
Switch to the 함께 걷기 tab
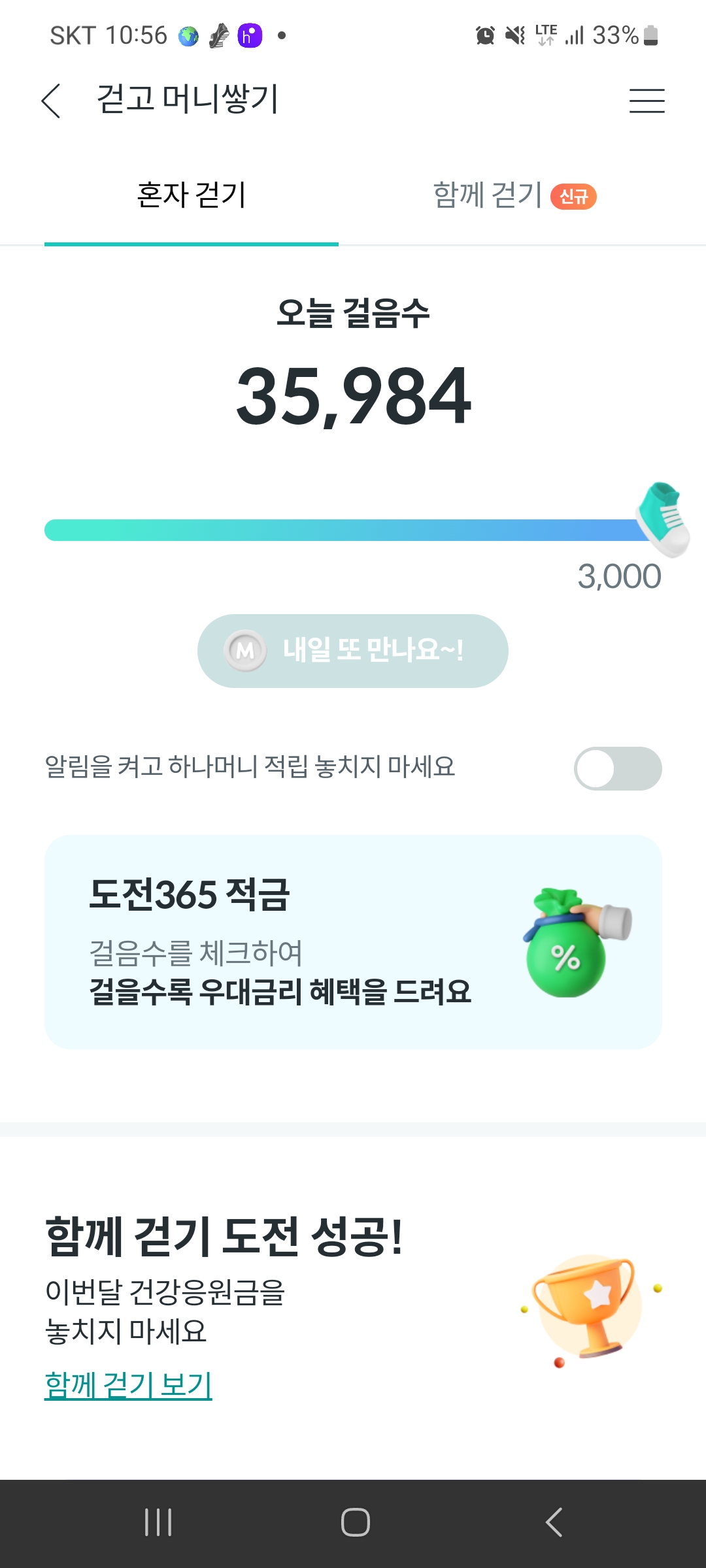point(514,196)
